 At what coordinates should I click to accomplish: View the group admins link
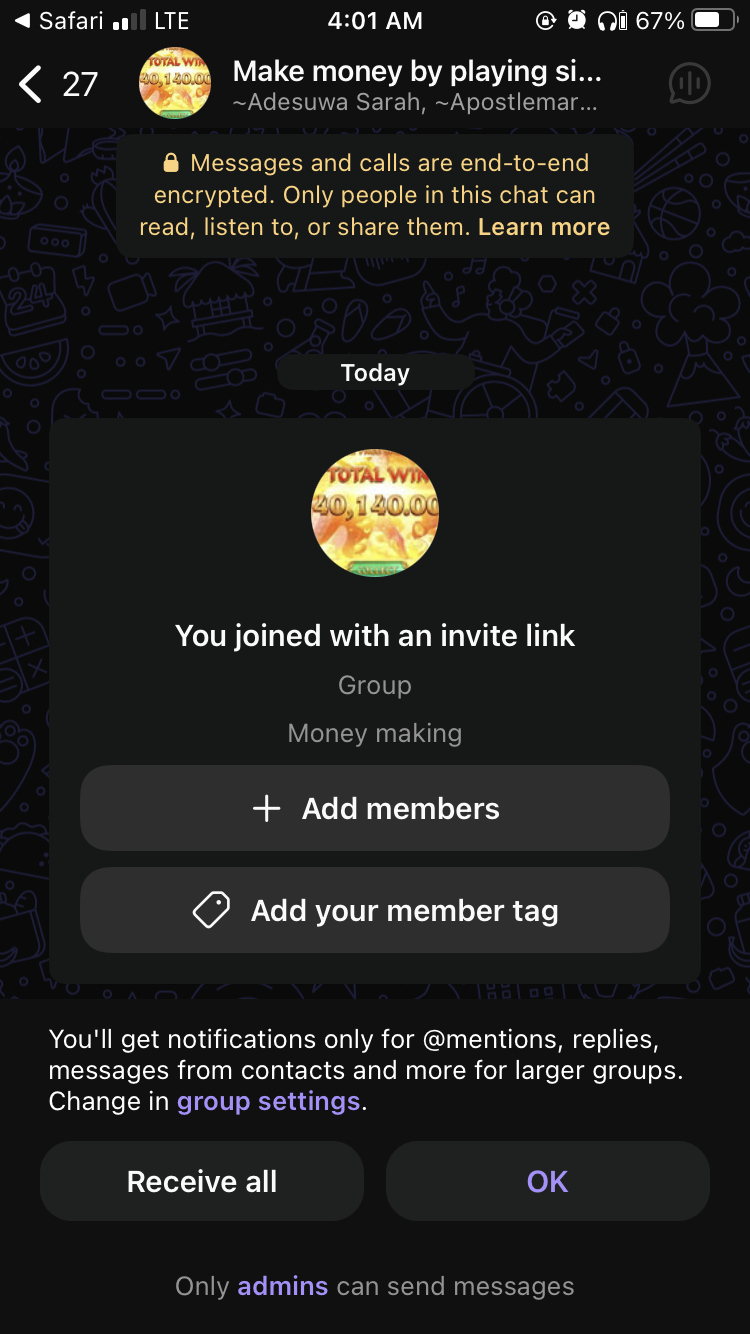[282, 1286]
